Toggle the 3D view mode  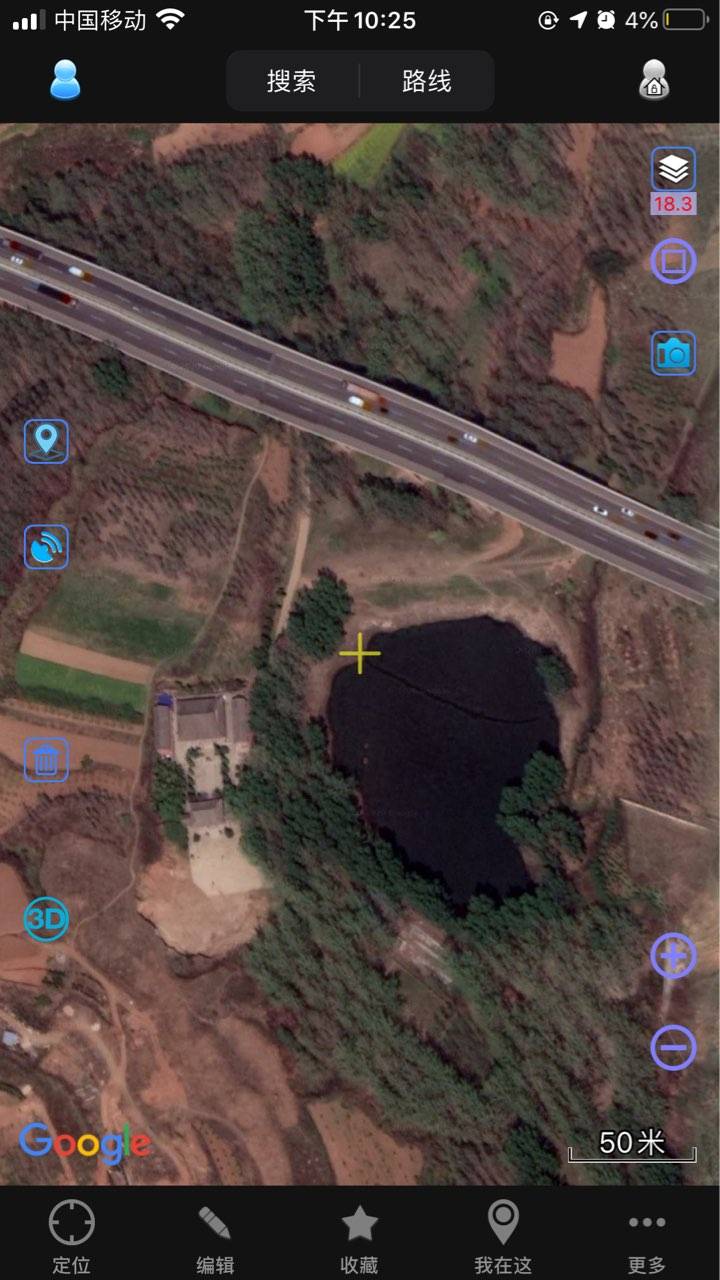point(46,918)
